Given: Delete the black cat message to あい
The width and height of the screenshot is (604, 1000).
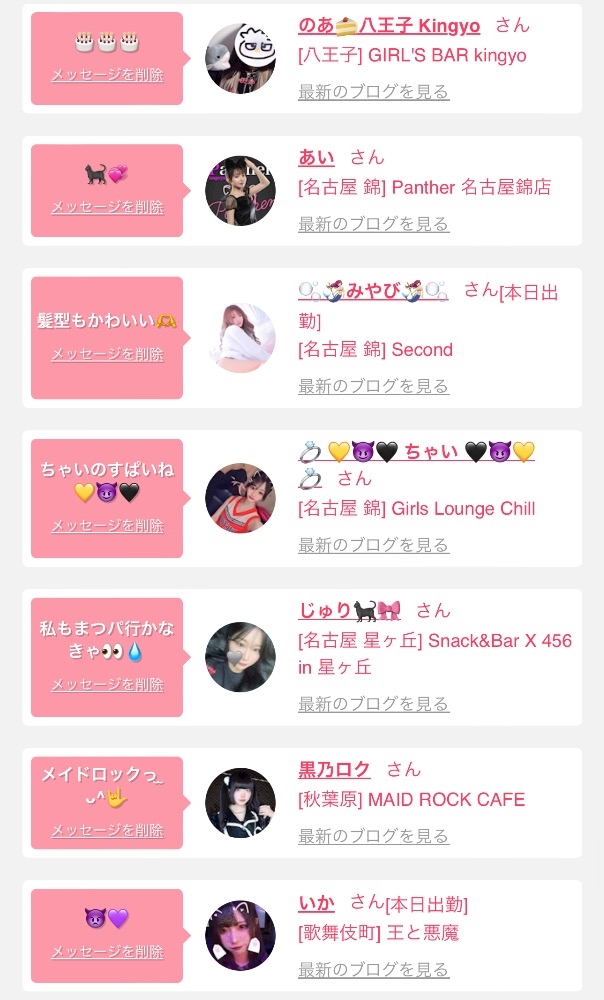Looking at the screenshot, I should pyautogui.click(x=107, y=207).
